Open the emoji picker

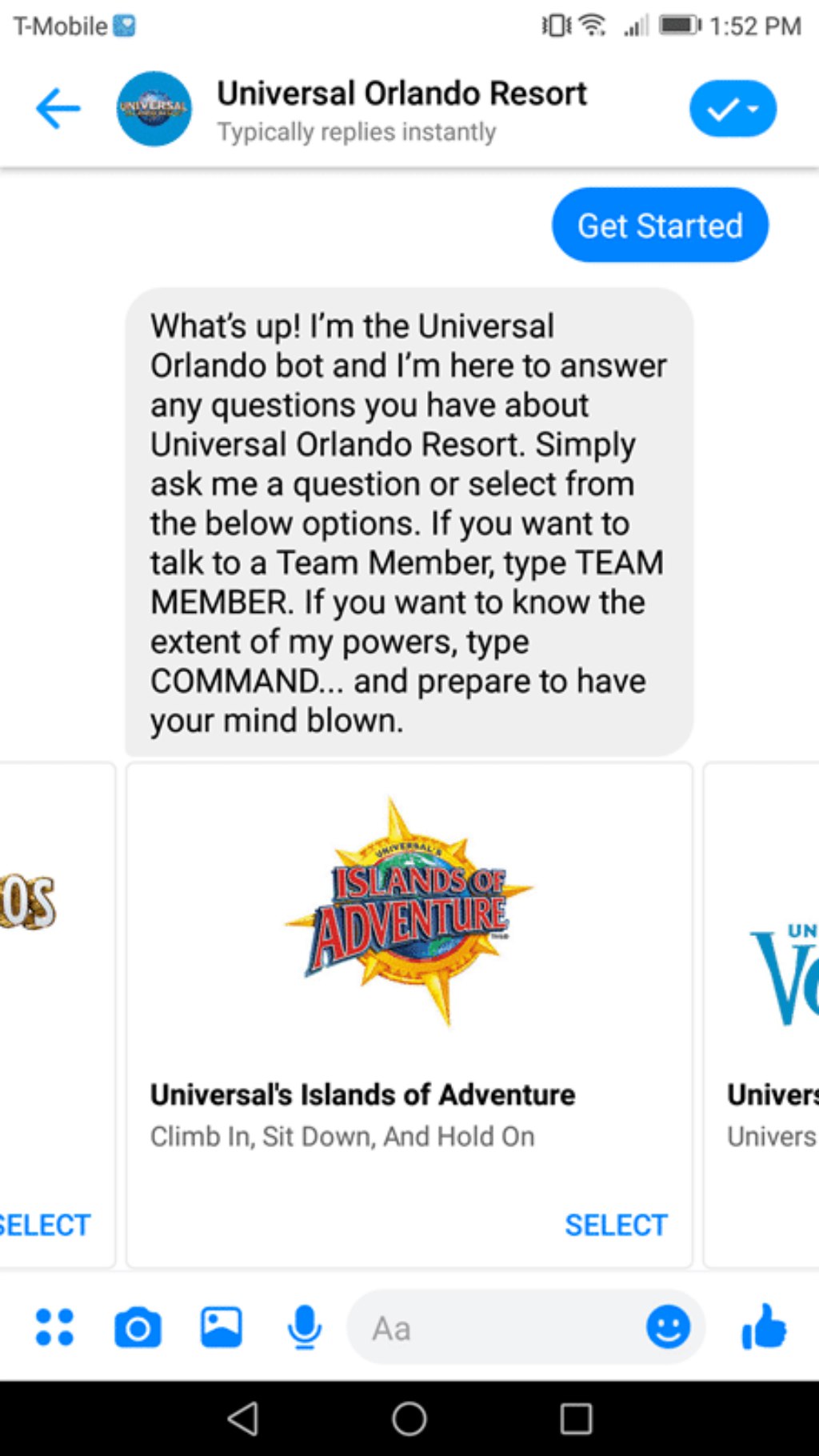click(669, 1327)
